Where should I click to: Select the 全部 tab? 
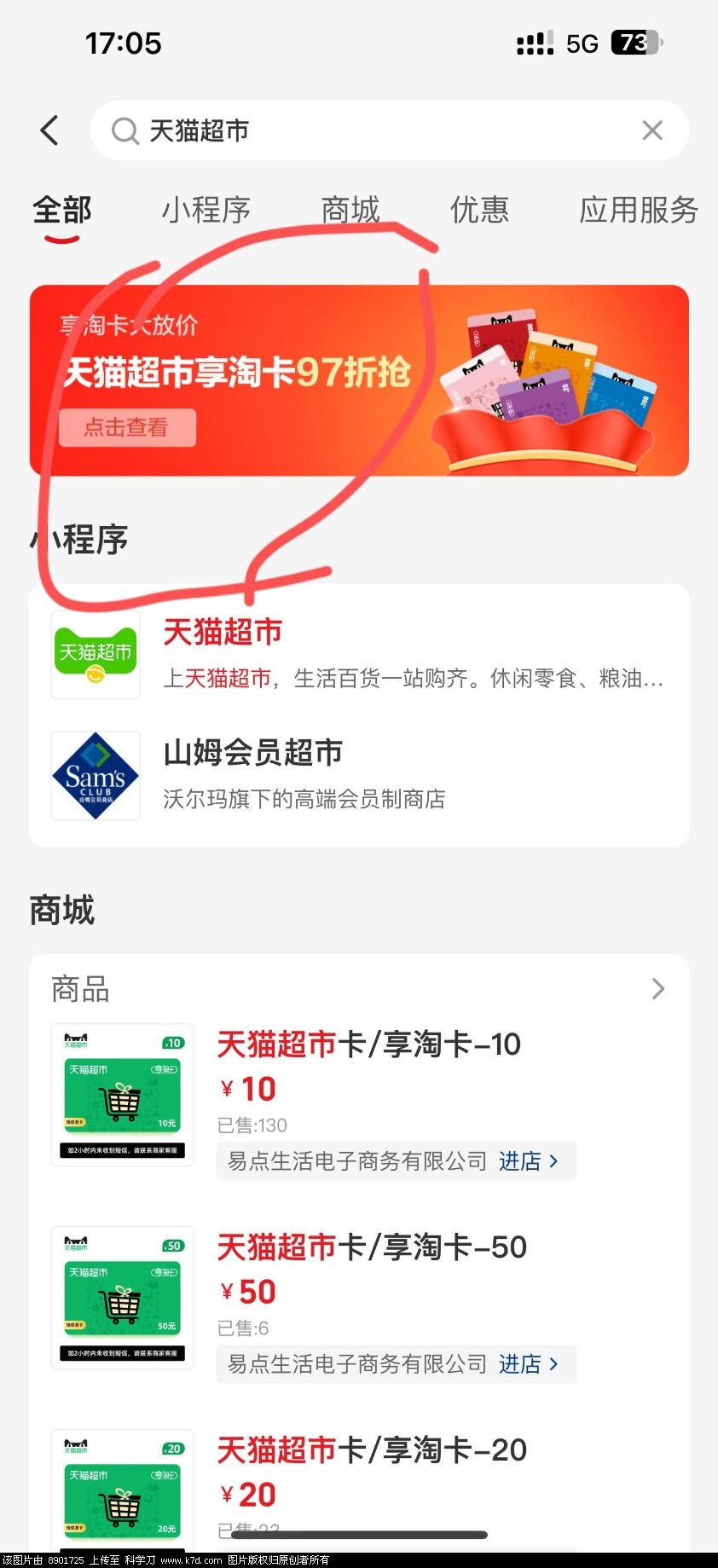click(x=61, y=210)
